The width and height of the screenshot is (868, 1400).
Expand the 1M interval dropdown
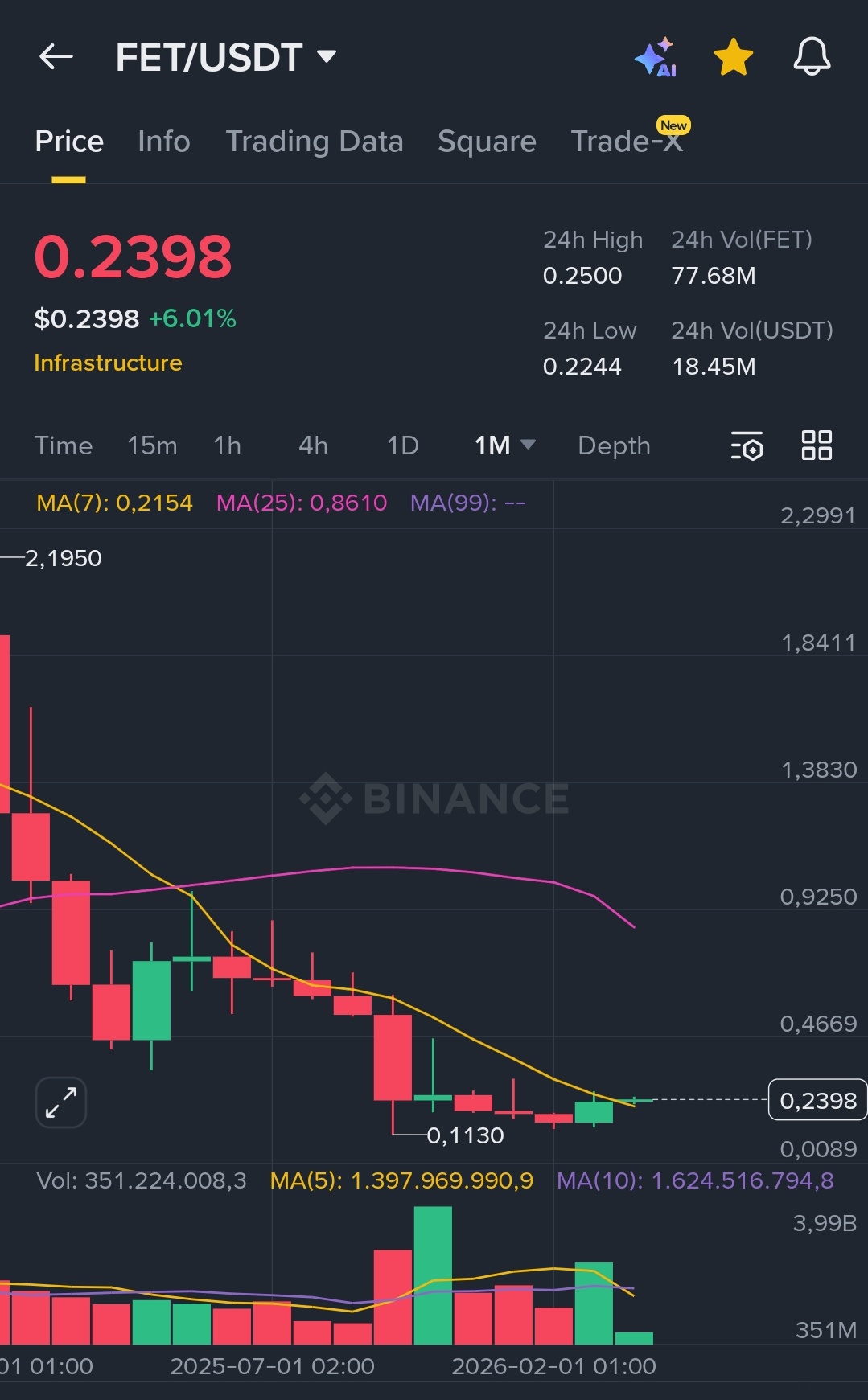coord(504,445)
